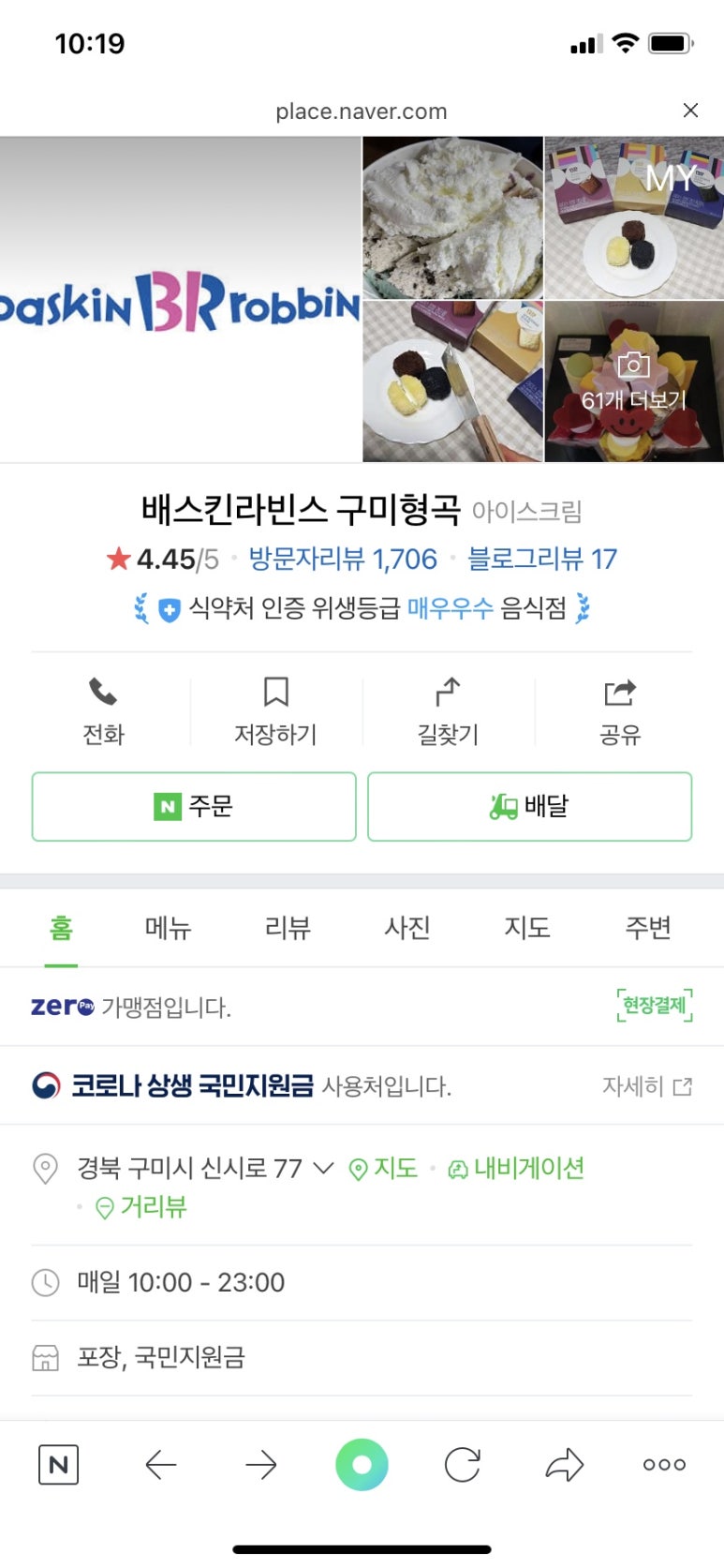Open 블로그리뷰 17 reviews
This screenshot has height=1568, width=724.
[x=542, y=560]
